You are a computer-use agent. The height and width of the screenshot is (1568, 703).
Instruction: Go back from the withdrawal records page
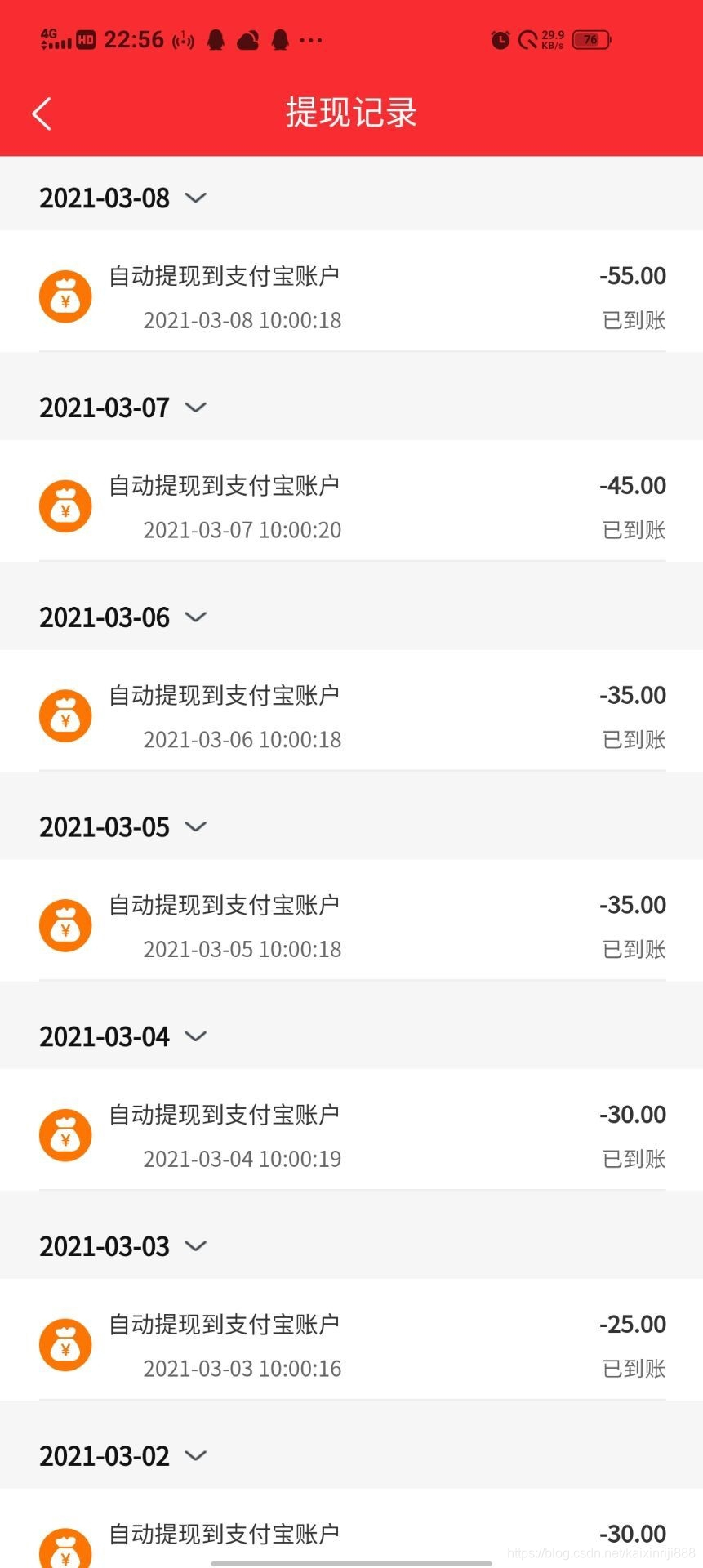(x=42, y=114)
